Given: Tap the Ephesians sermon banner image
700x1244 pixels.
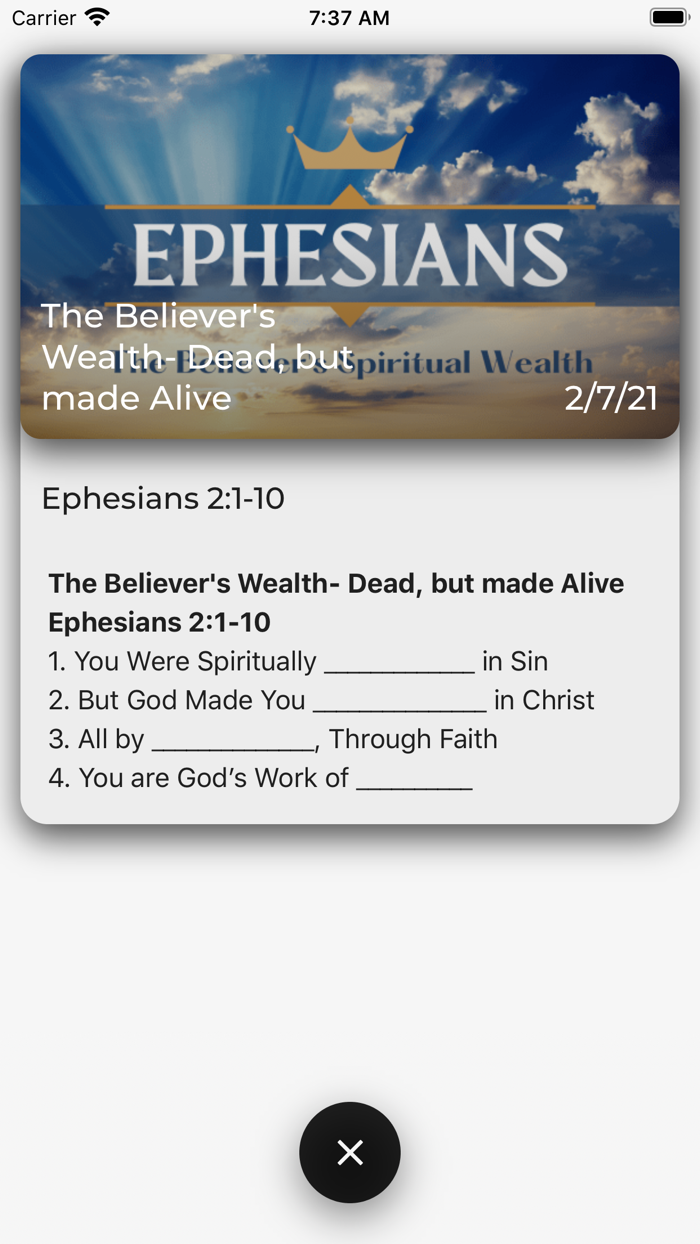Looking at the screenshot, I should coord(350,246).
